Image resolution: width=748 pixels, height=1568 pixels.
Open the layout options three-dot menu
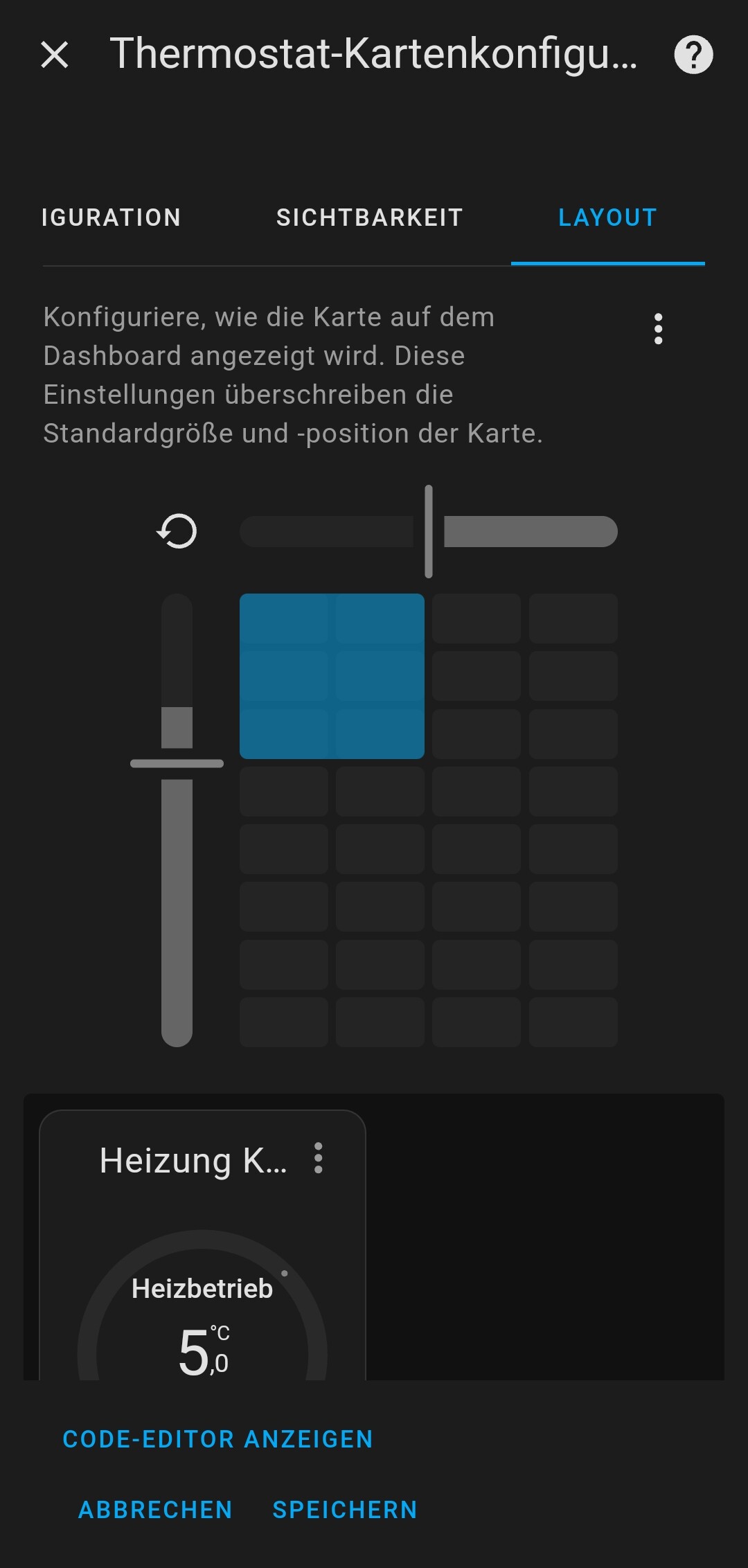coord(659,328)
